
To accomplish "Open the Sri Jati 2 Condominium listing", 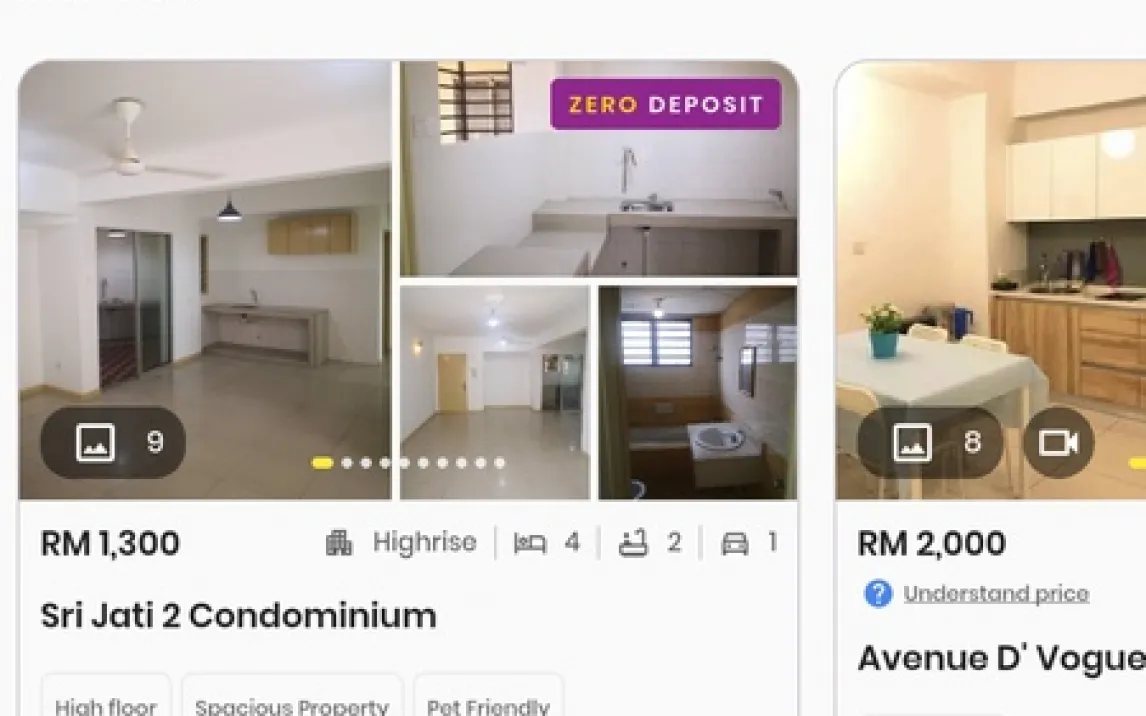I will pos(238,615).
